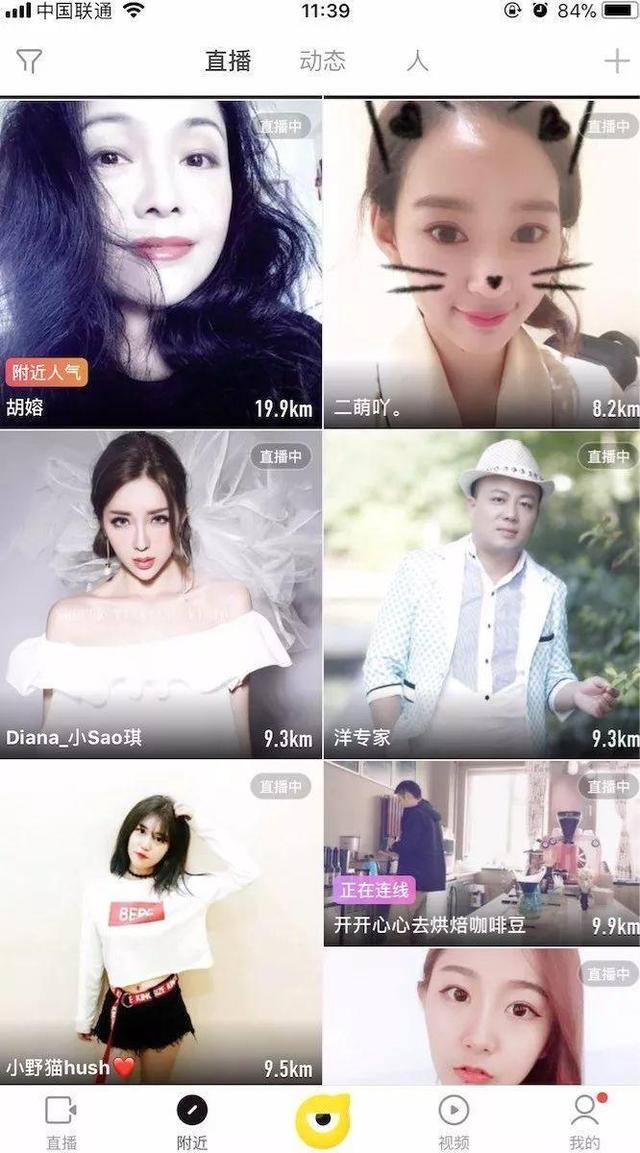Open 二萌吖。 live stream tile

coord(482,264)
